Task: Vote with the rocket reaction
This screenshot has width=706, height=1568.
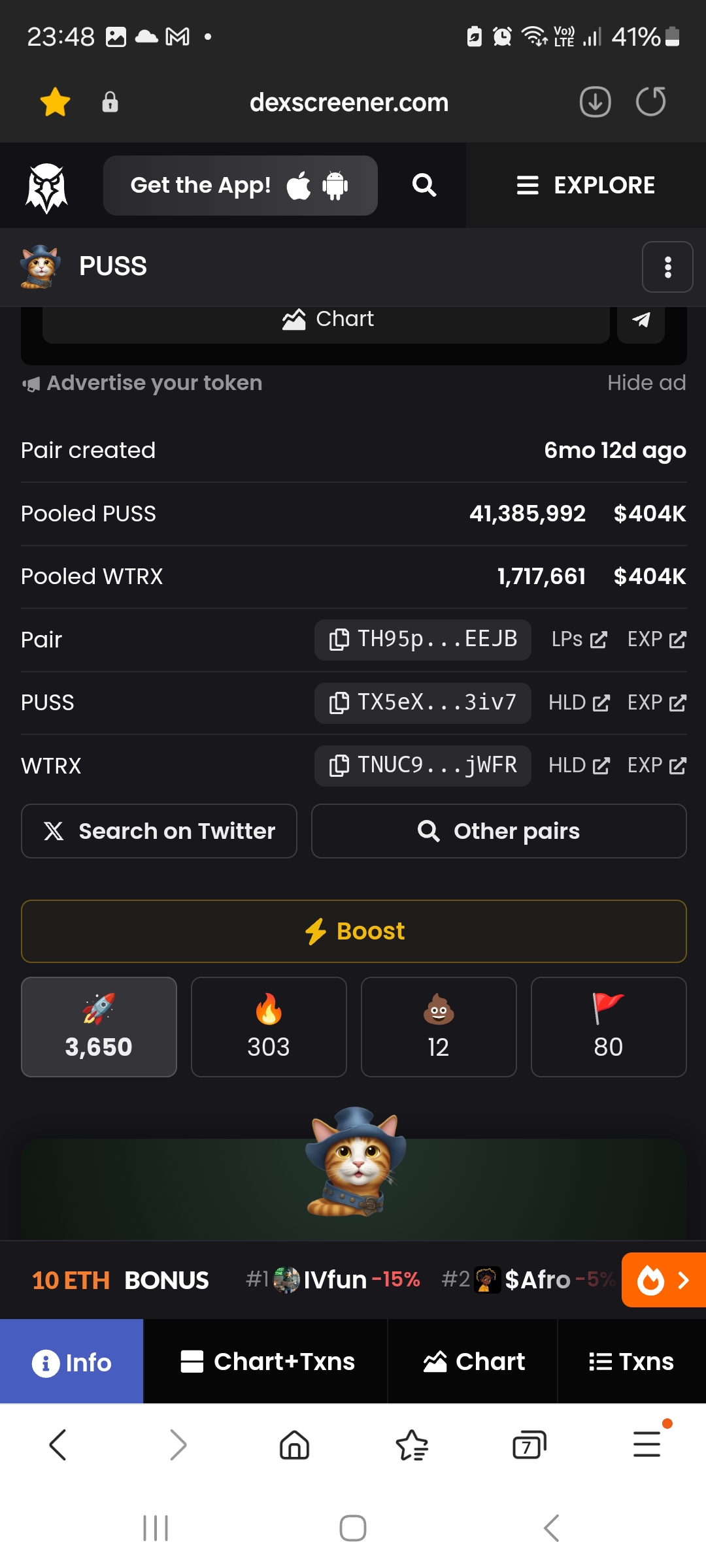Action: (x=99, y=1026)
